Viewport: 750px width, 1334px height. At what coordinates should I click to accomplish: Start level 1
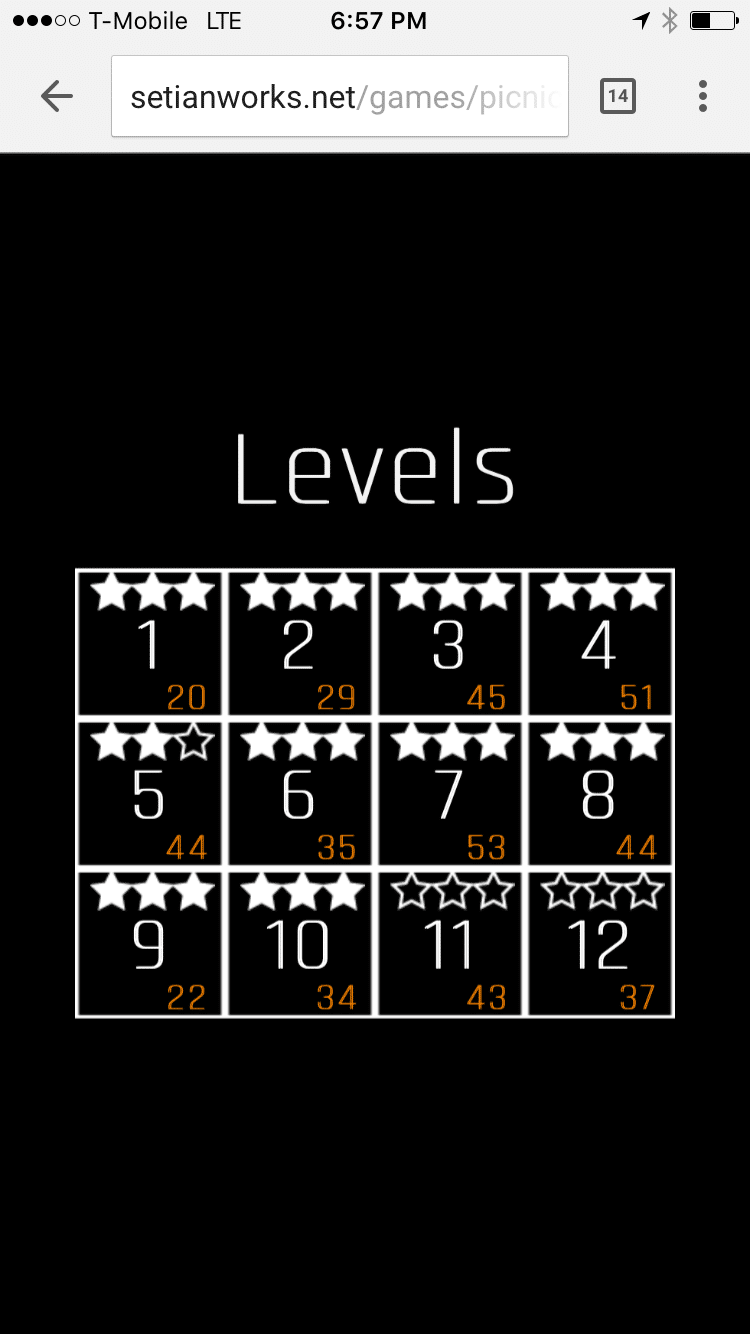tap(151, 645)
